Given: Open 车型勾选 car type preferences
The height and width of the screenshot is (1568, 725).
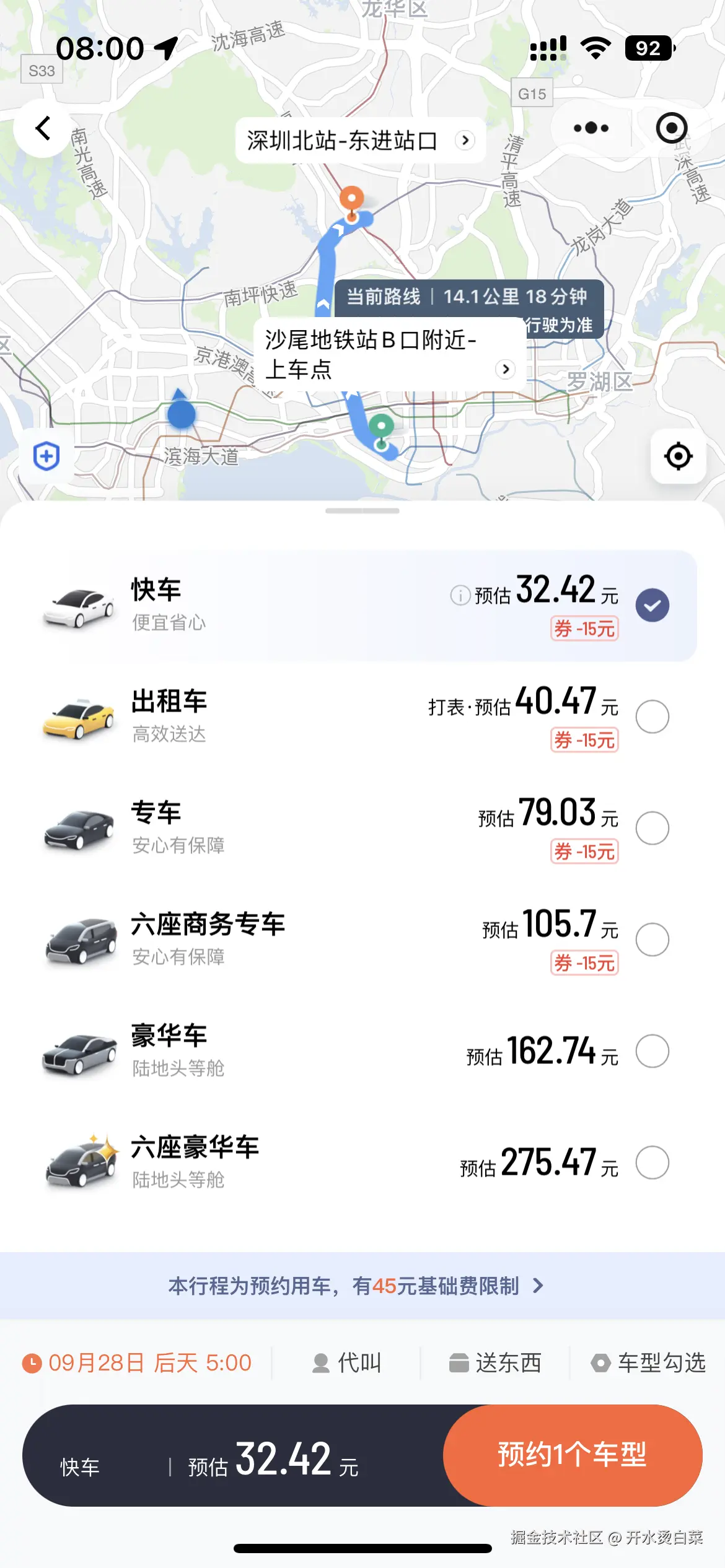Looking at the screenshot, I should [x=648, y=1363].
